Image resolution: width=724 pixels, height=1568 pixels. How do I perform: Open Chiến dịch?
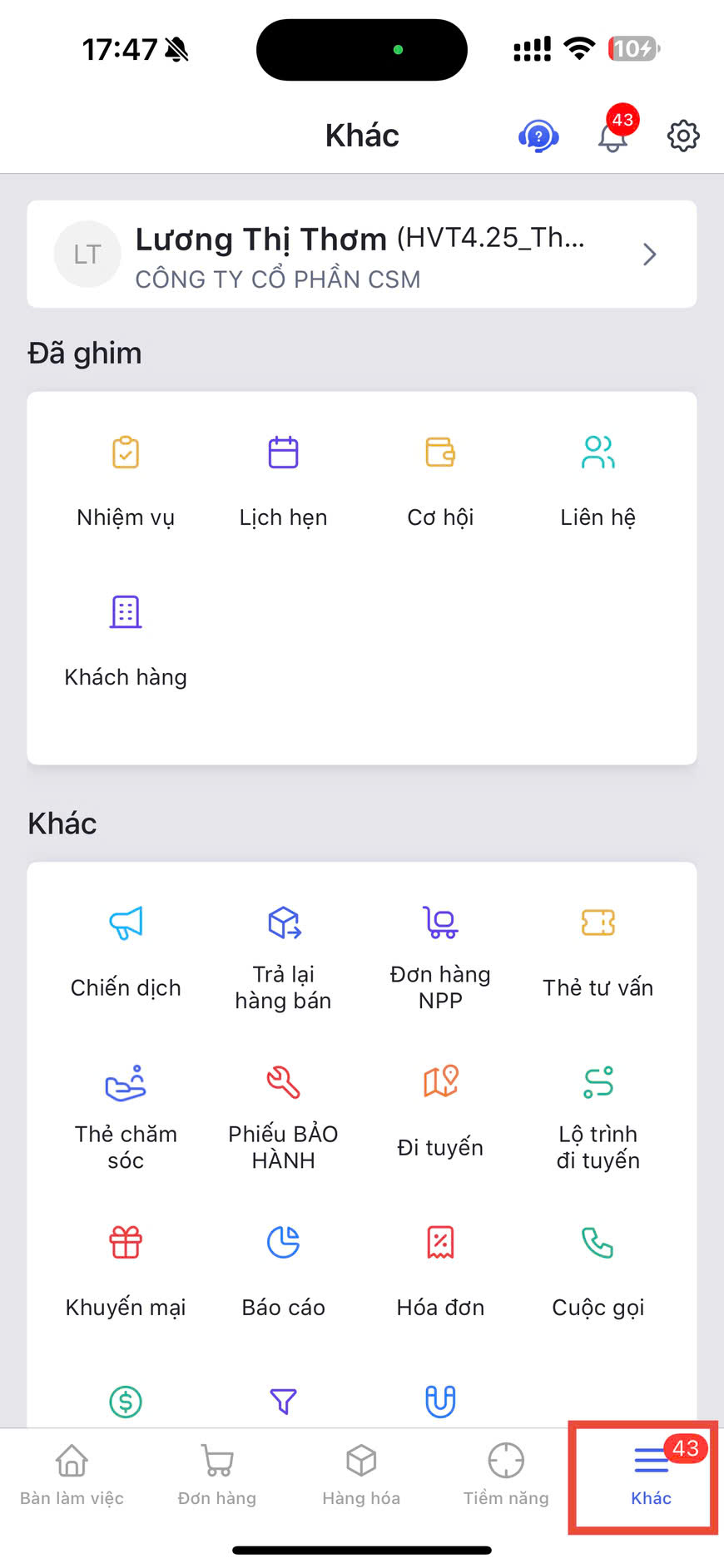pos(126,947)
